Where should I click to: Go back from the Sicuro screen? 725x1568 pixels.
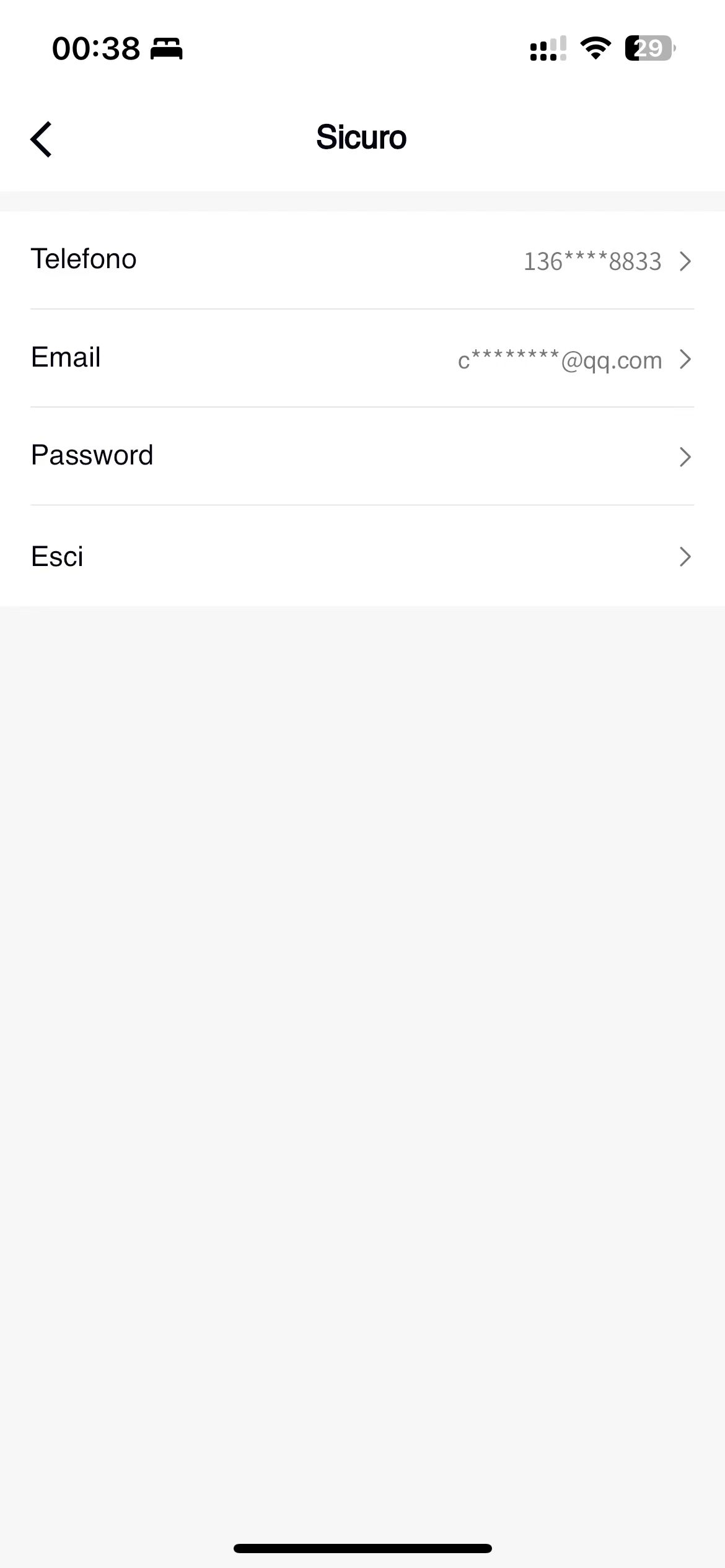coord(42,139)
